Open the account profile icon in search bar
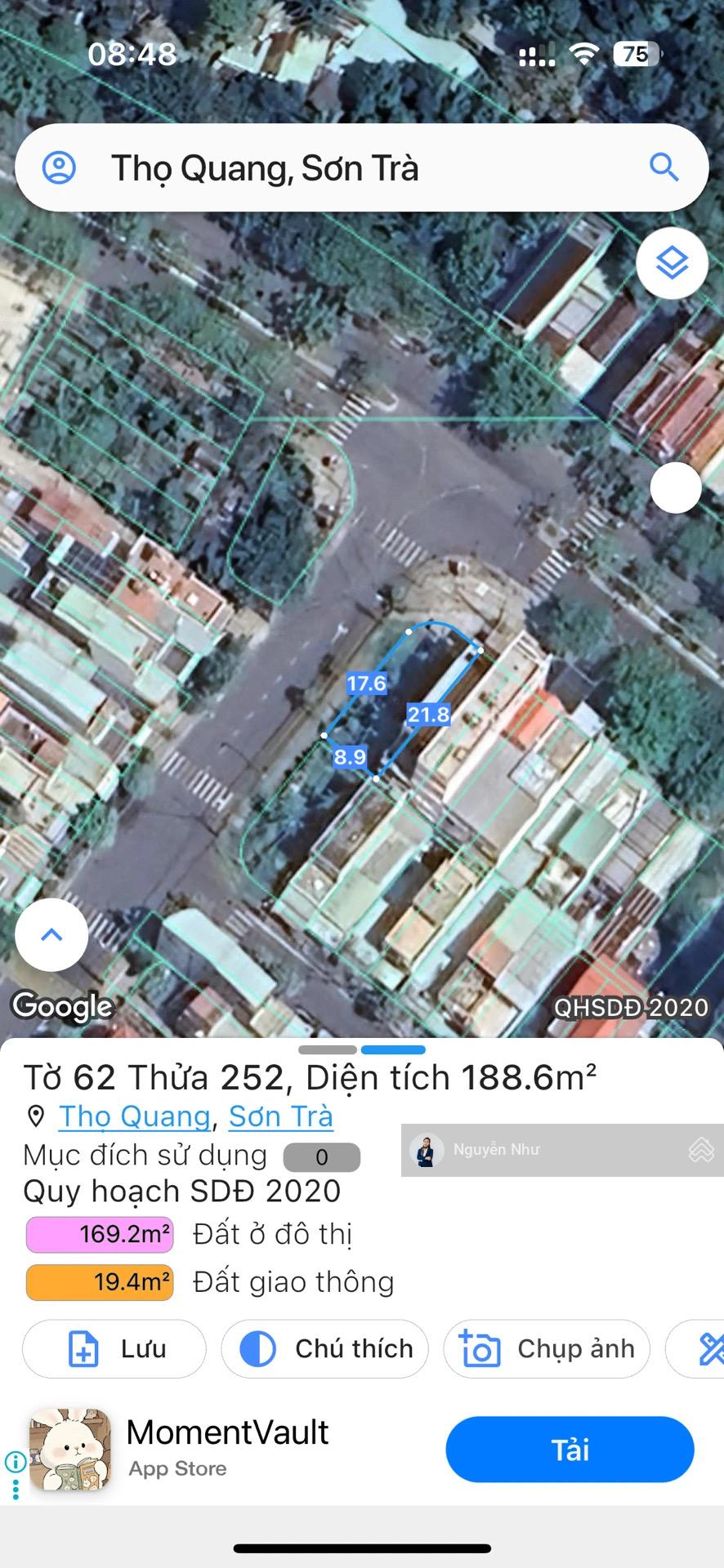The height and width of the screenshot is (1568, 724). (x=59, y=167)
